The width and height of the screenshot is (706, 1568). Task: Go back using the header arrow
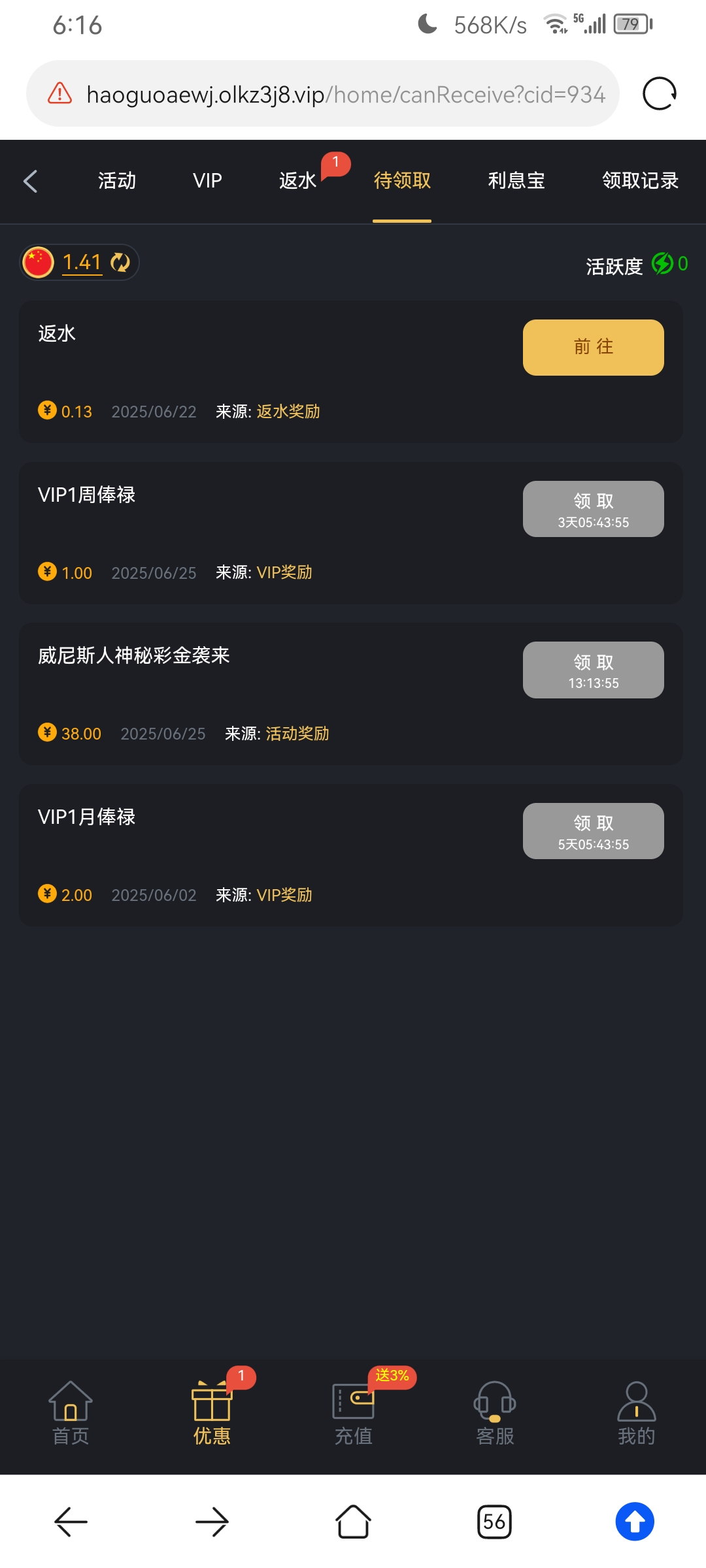tap(30, 181)
